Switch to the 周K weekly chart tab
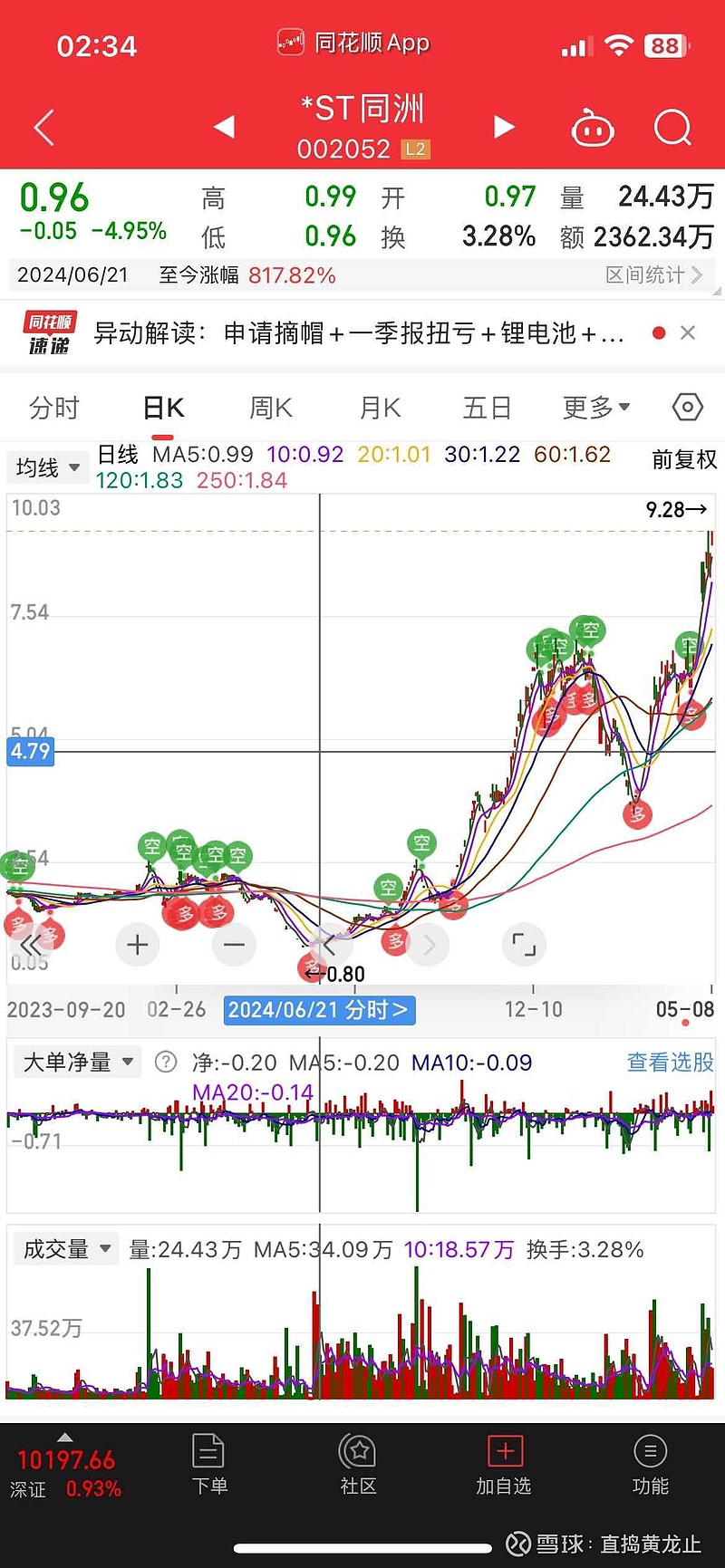Image resolution: width=725 pixels, height=1568 pixels. click(x=269, y=408)
